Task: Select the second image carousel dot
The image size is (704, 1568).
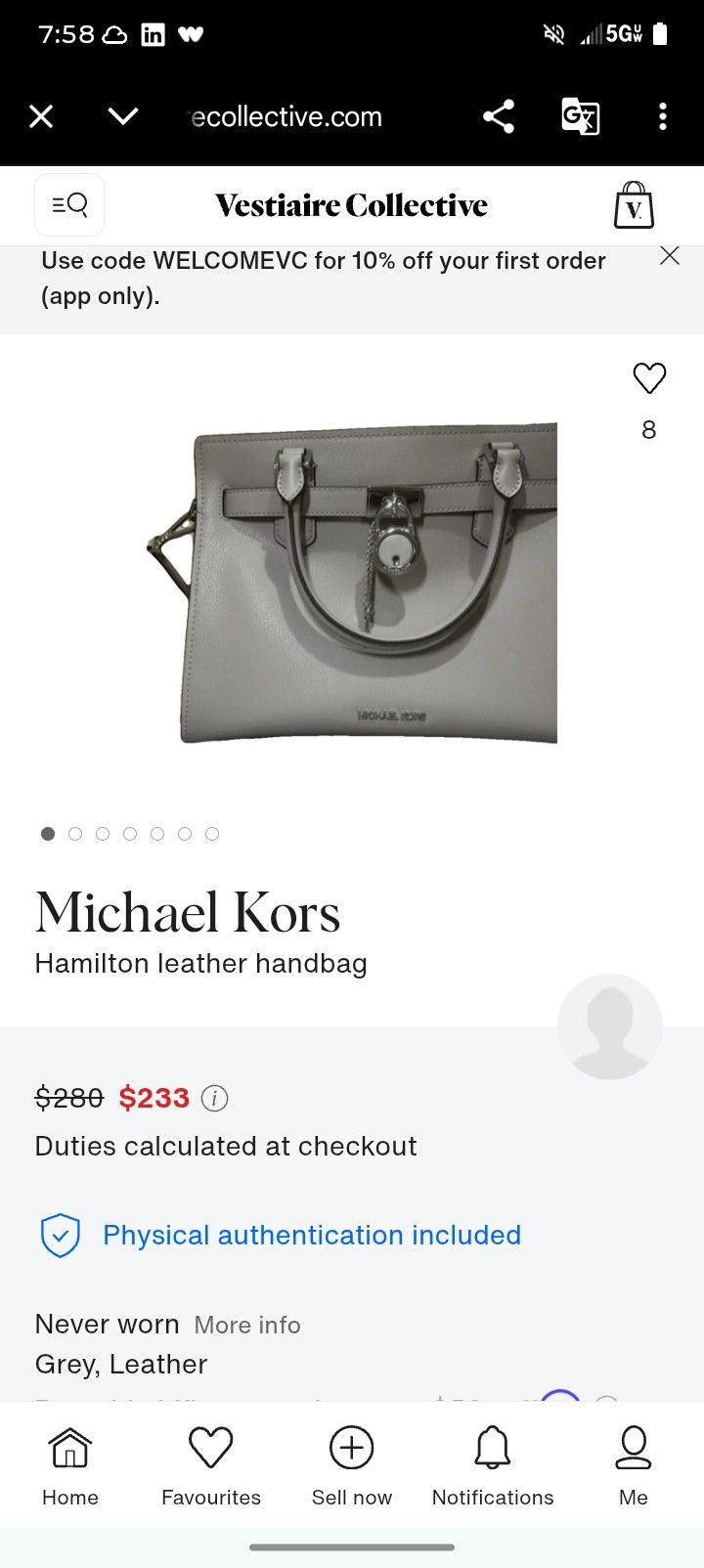Action: coord(75,834)
